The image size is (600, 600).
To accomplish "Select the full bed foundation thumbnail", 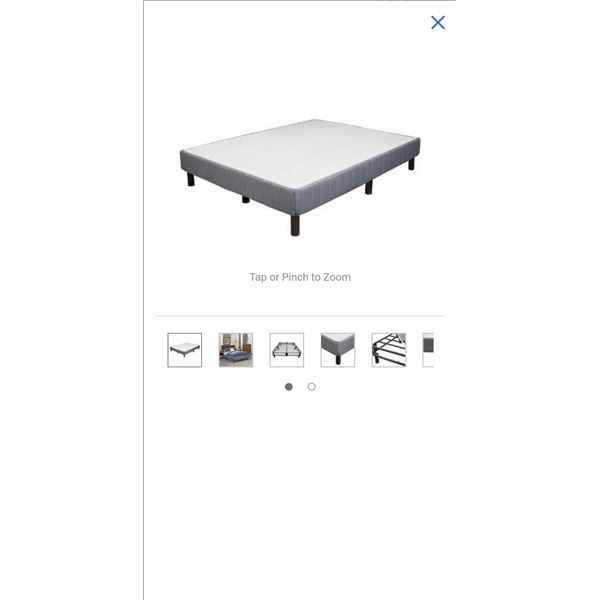I will point(185,350).
